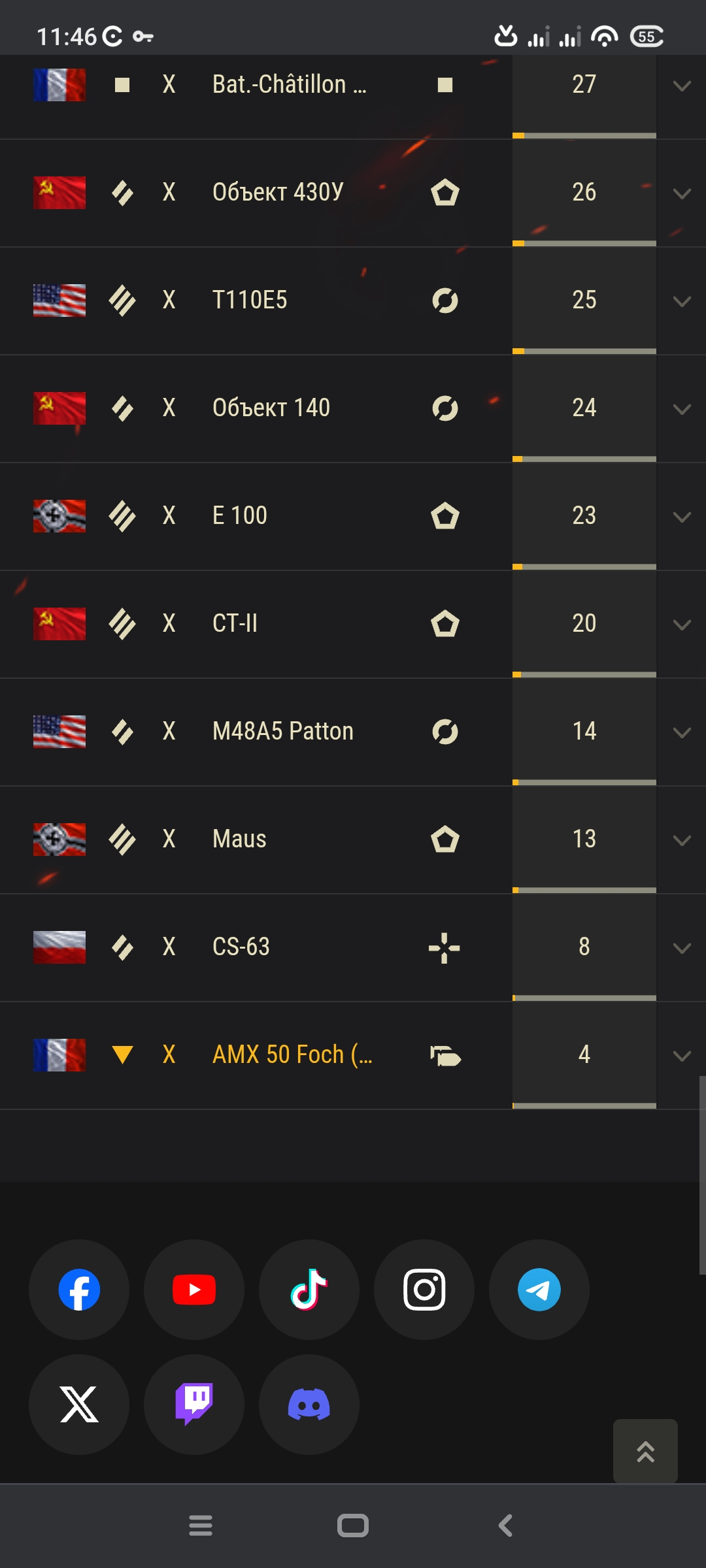
Task: Expand the CS-63 row chevron
Action: [x=682, y=948]
